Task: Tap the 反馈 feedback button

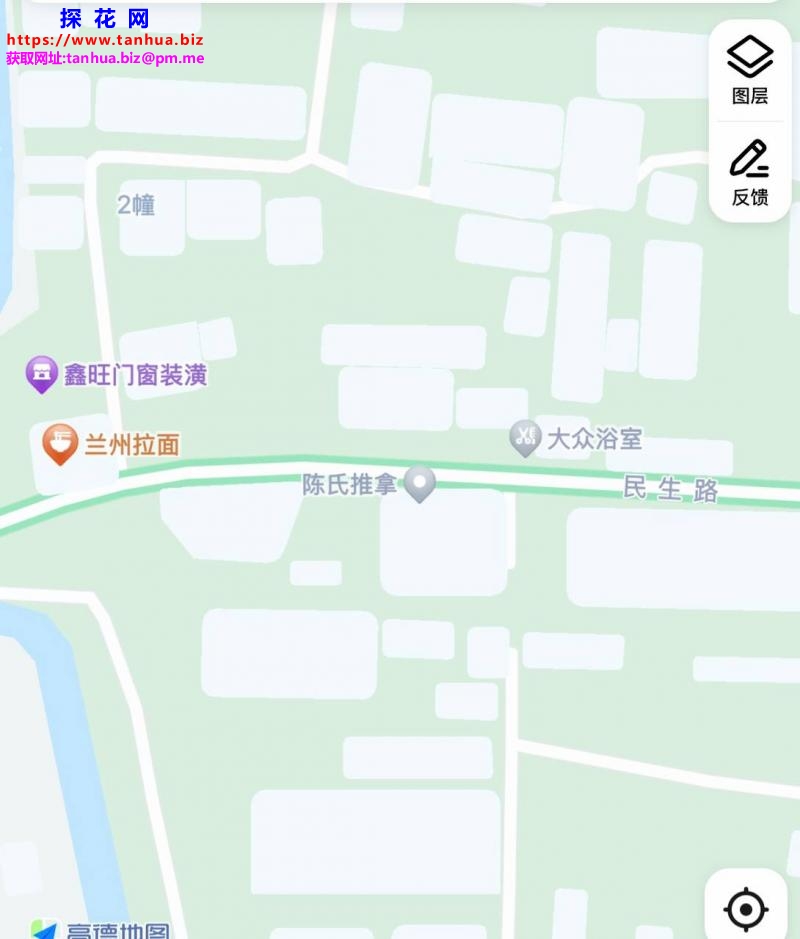Action: point(750,172)
